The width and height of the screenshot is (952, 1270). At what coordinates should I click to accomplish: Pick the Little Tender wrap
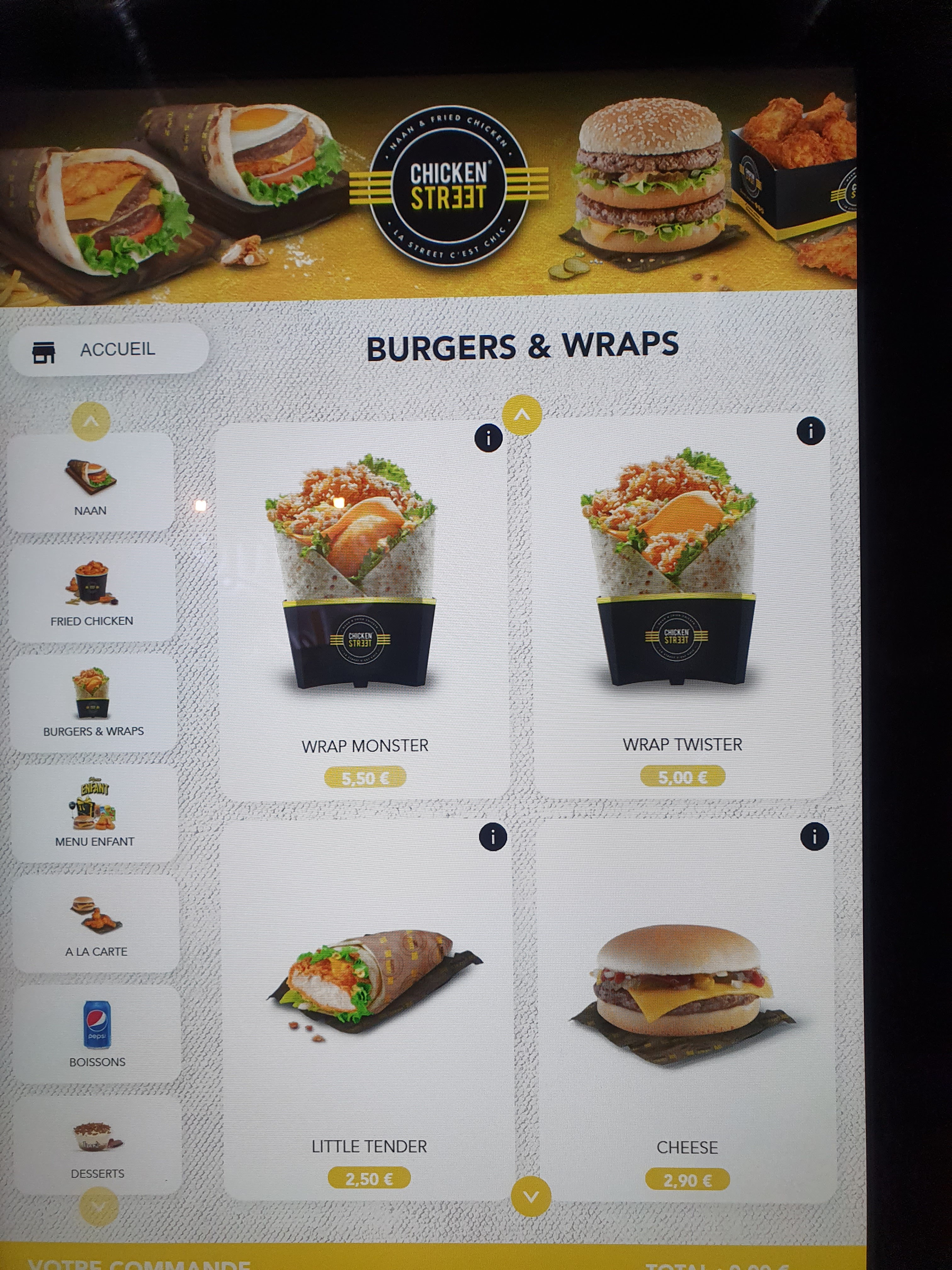coord(368,1010)
